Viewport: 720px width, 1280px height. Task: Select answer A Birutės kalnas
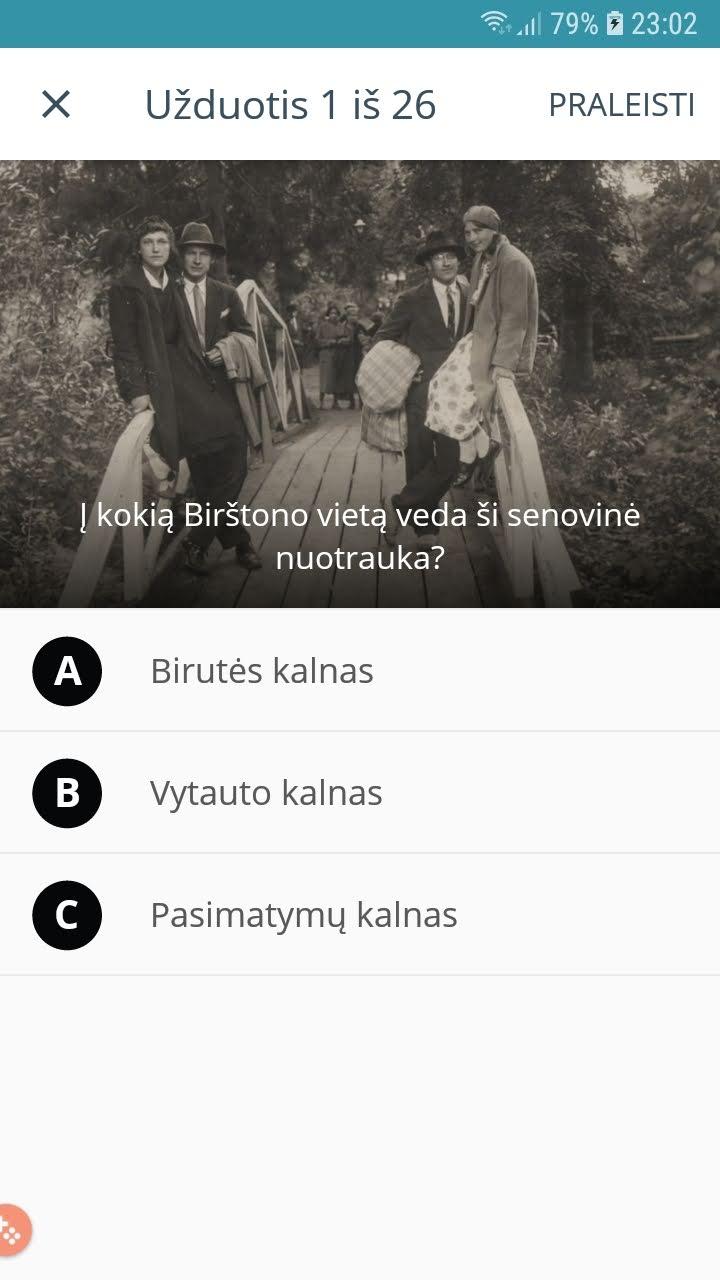click(360, 670)
